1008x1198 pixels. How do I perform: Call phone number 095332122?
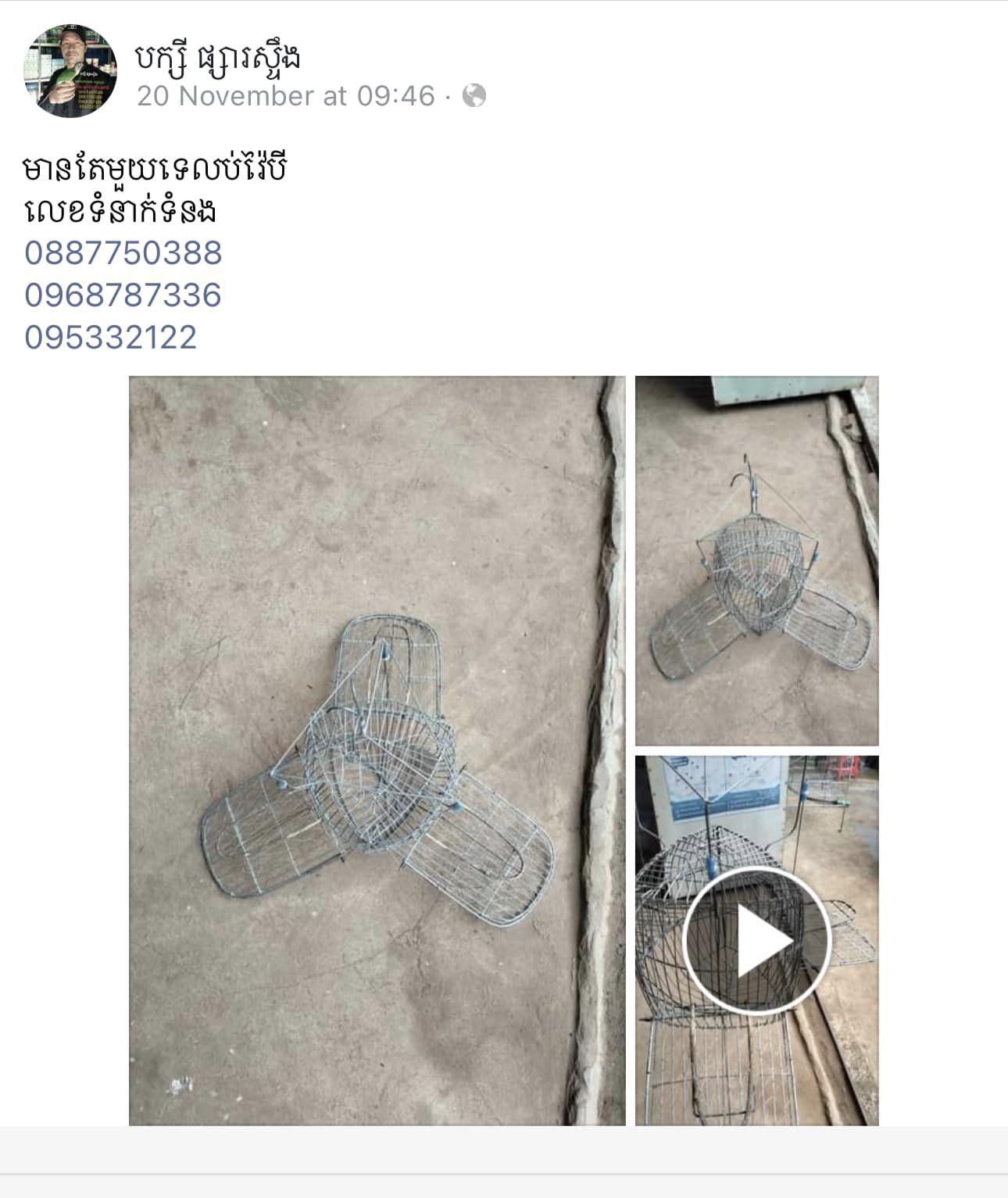click(110, 338)
